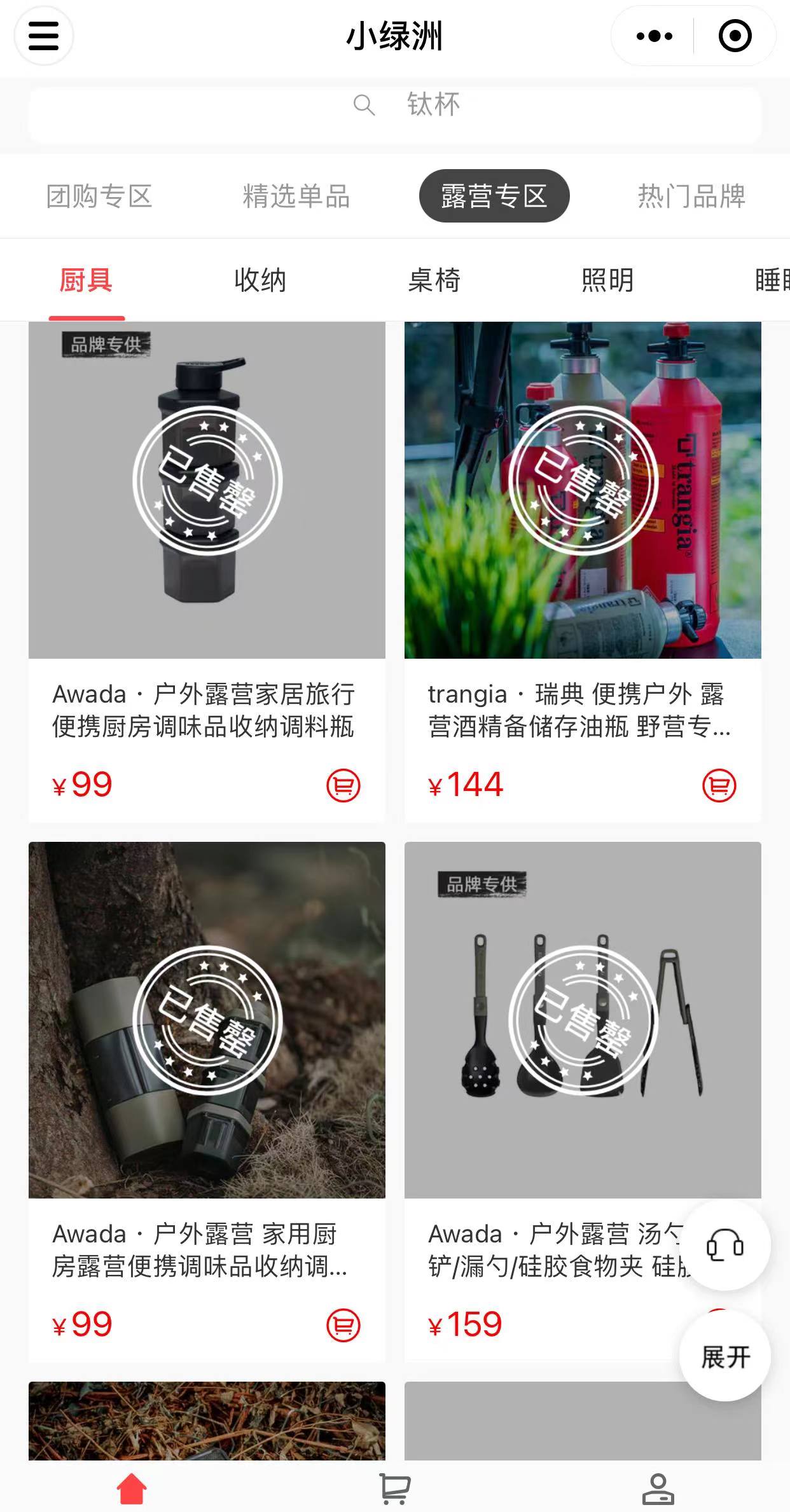This screenshot has height=1512, width=790.
Task: View the 照明 category
Action: (x=607, y=280)
